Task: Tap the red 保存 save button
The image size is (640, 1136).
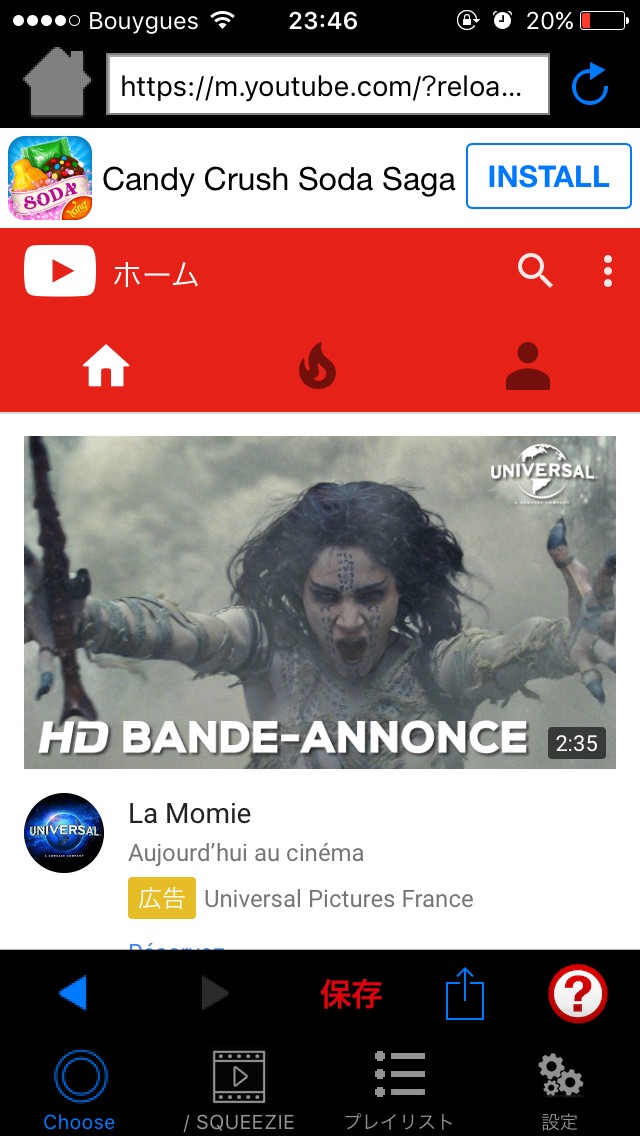Action: (x=351, y=994)
